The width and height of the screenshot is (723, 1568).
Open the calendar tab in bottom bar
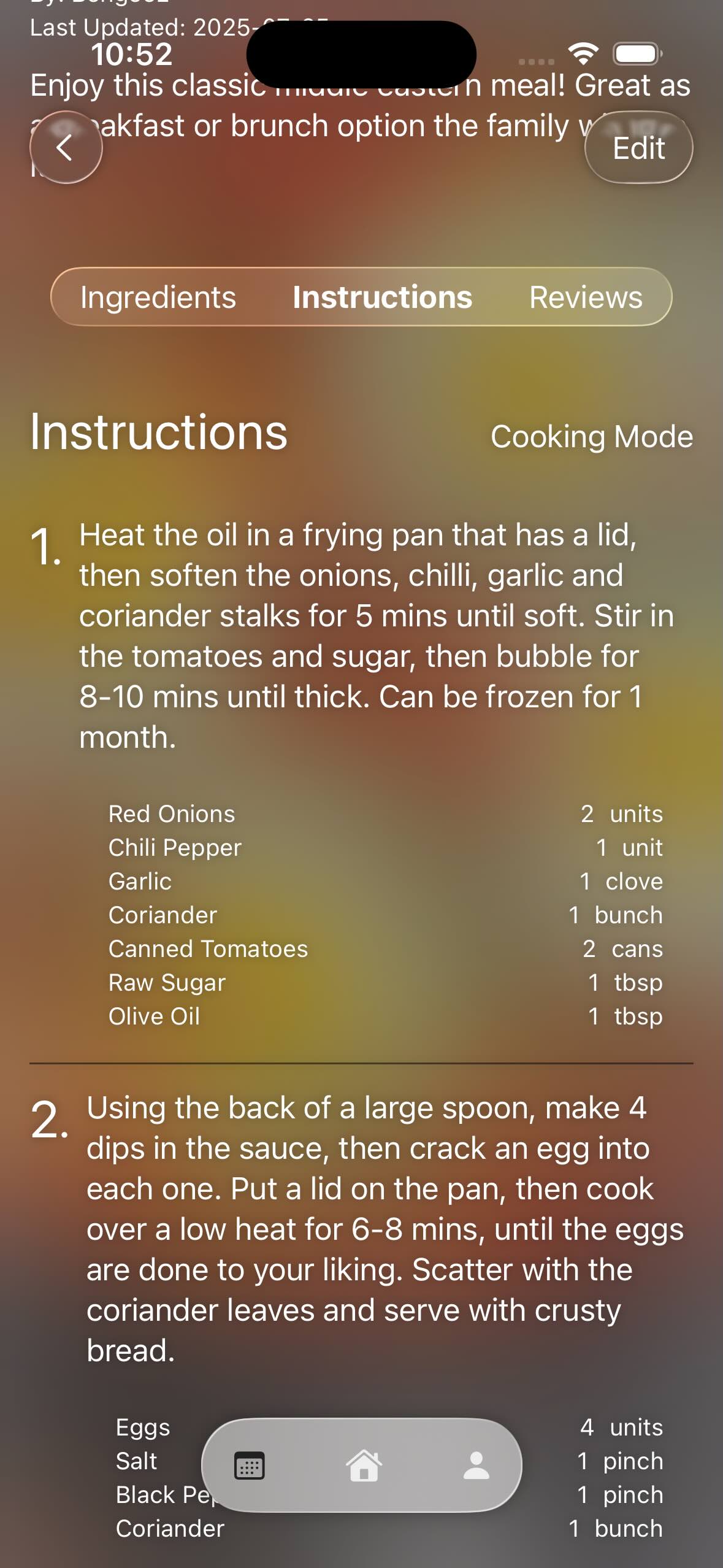(x=250, y=1466)
